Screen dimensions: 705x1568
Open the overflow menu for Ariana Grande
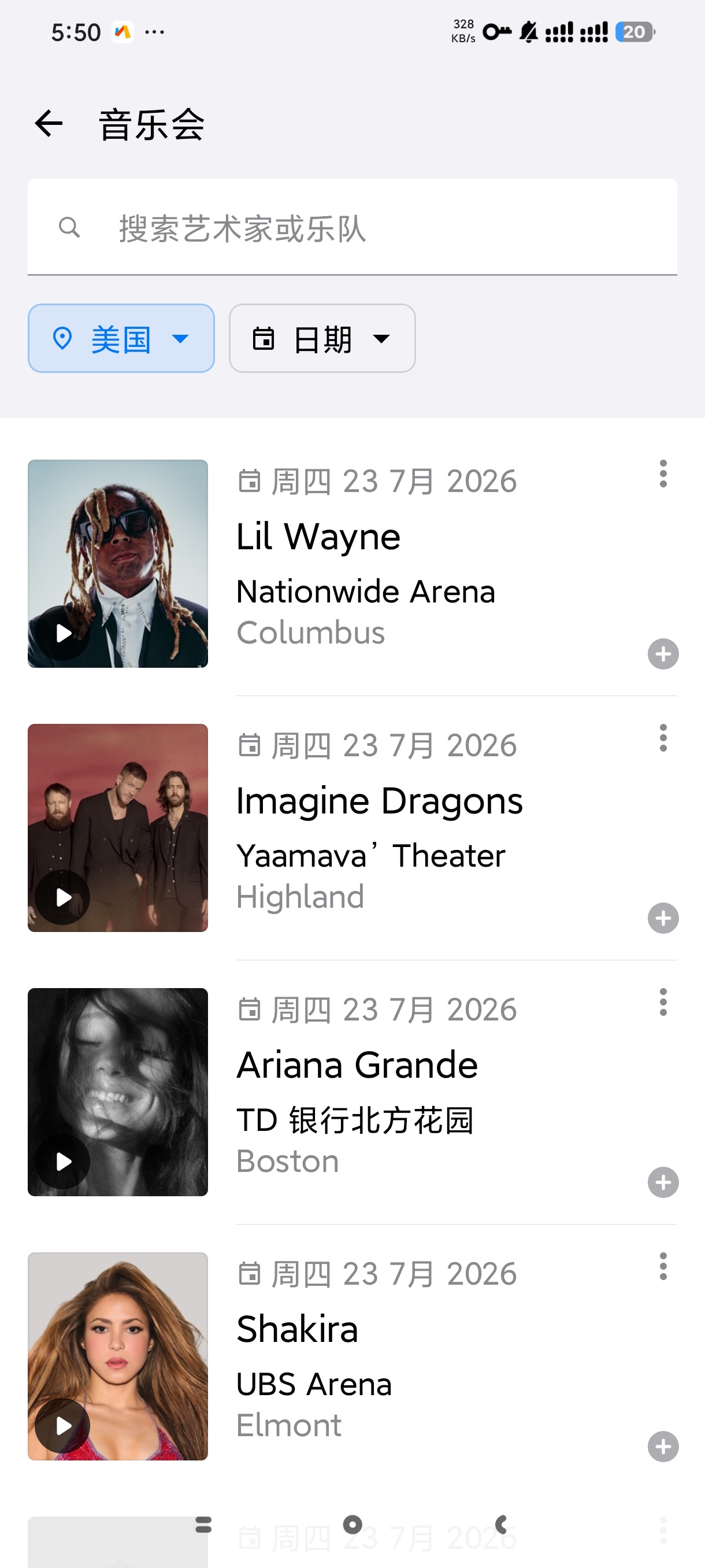(663, 1002)
